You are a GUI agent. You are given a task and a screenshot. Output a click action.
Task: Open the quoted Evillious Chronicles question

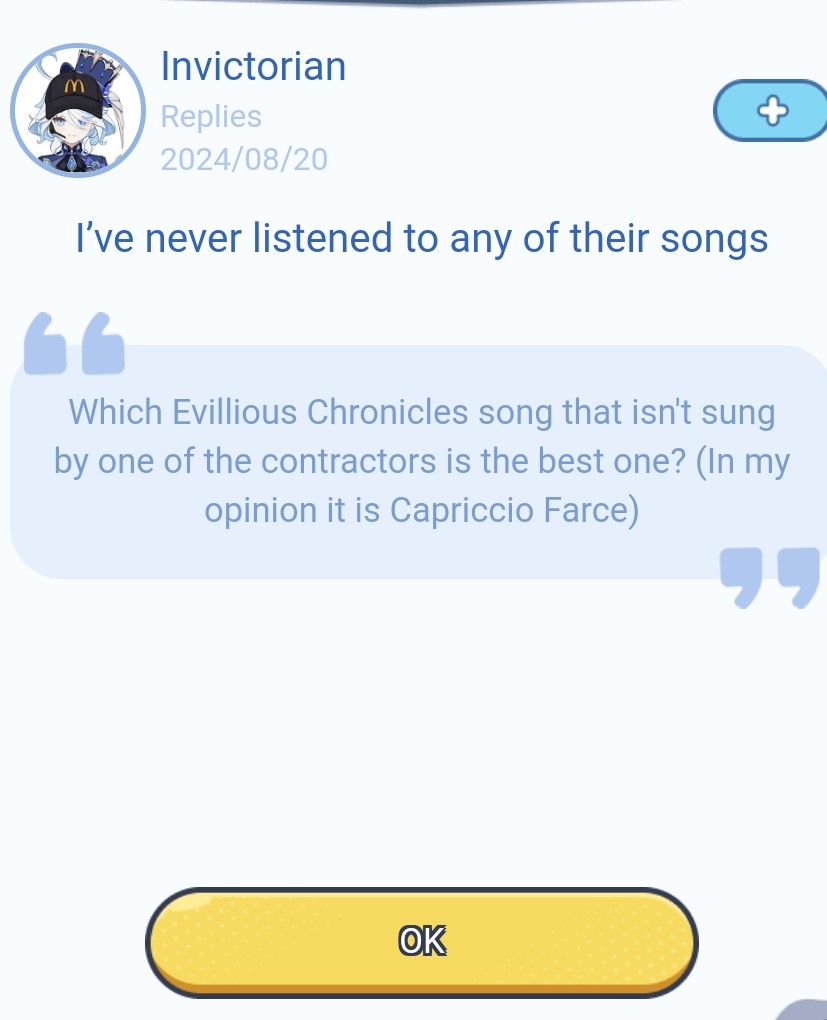click(420, 461)
